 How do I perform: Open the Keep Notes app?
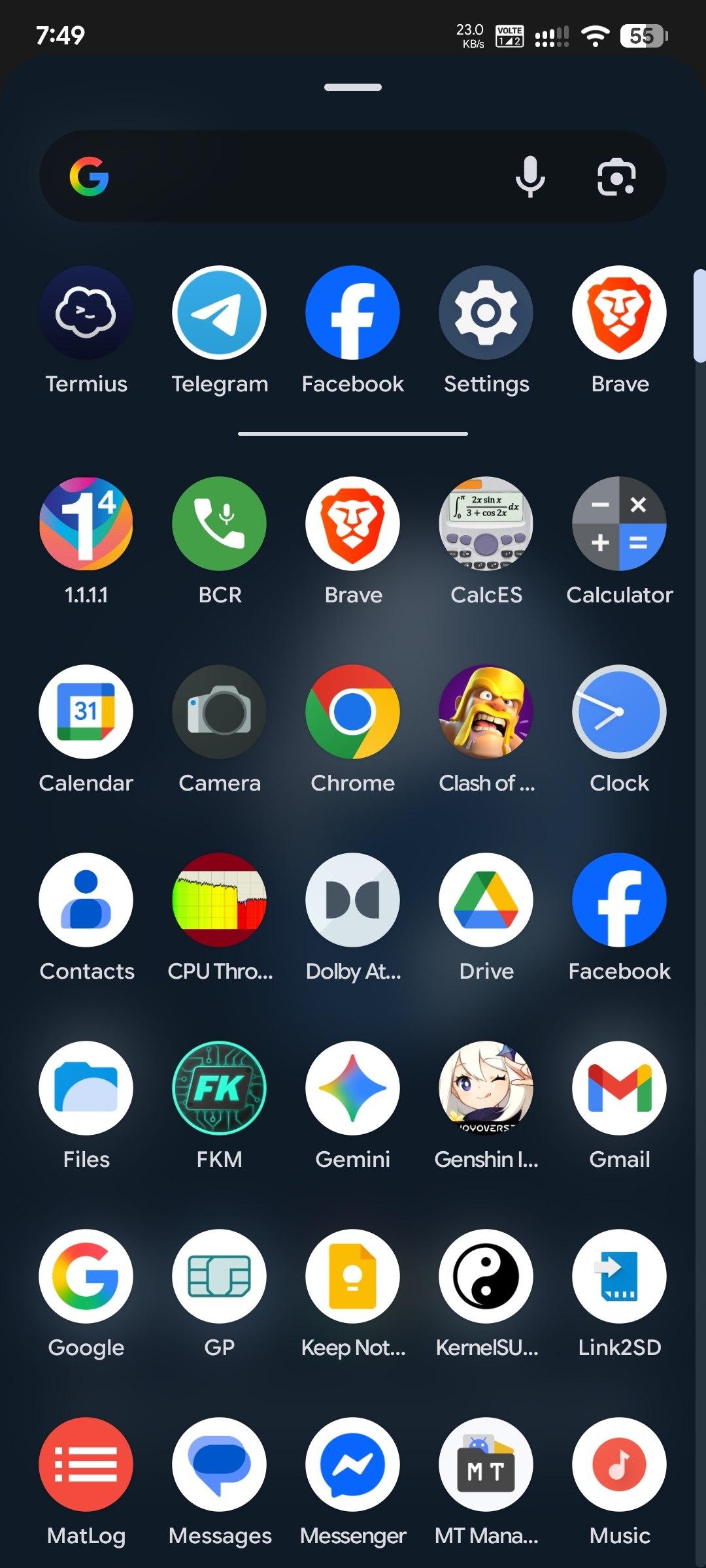pos(353,1276)
